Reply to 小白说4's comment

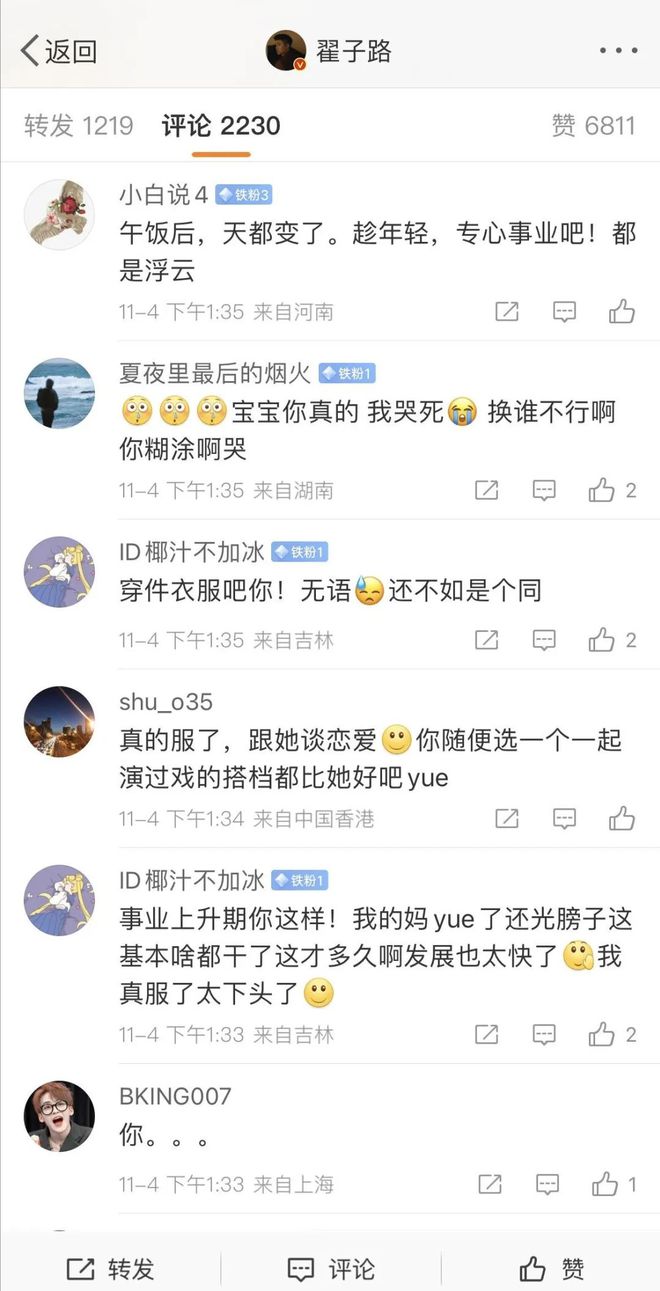(x=565, y=312)
